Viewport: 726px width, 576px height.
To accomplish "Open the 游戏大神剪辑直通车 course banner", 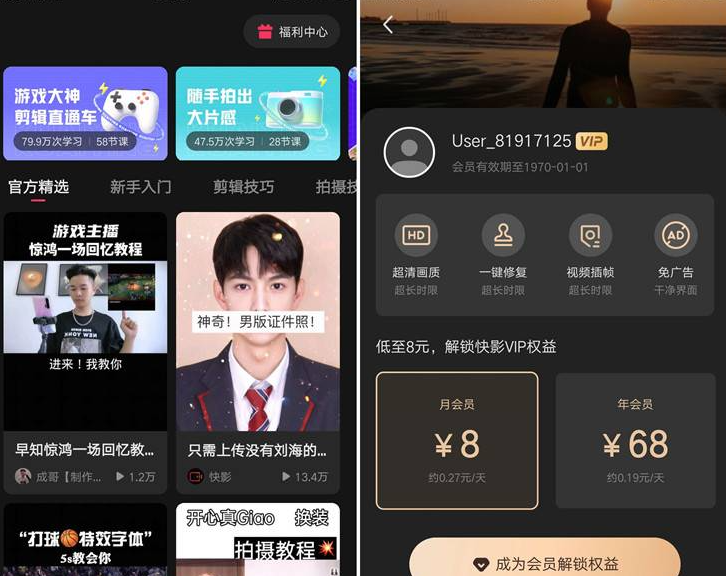I will point(85,113).
